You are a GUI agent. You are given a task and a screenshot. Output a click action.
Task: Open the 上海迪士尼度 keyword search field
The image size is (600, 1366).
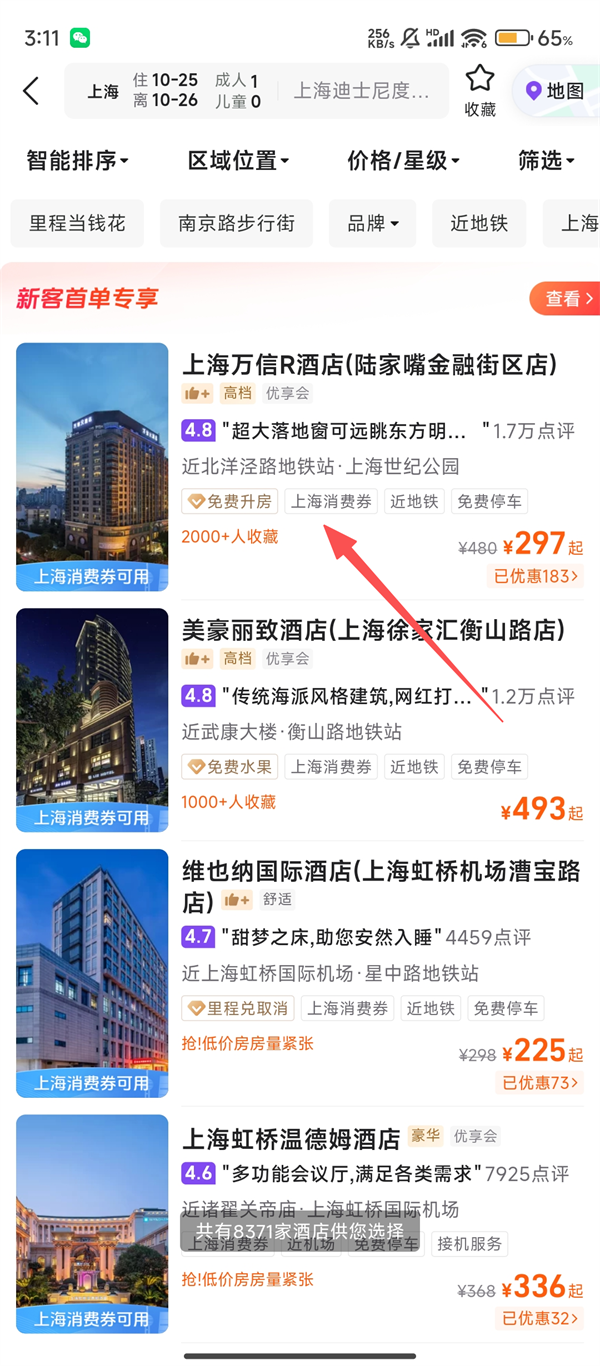click(x=360, y=91)
